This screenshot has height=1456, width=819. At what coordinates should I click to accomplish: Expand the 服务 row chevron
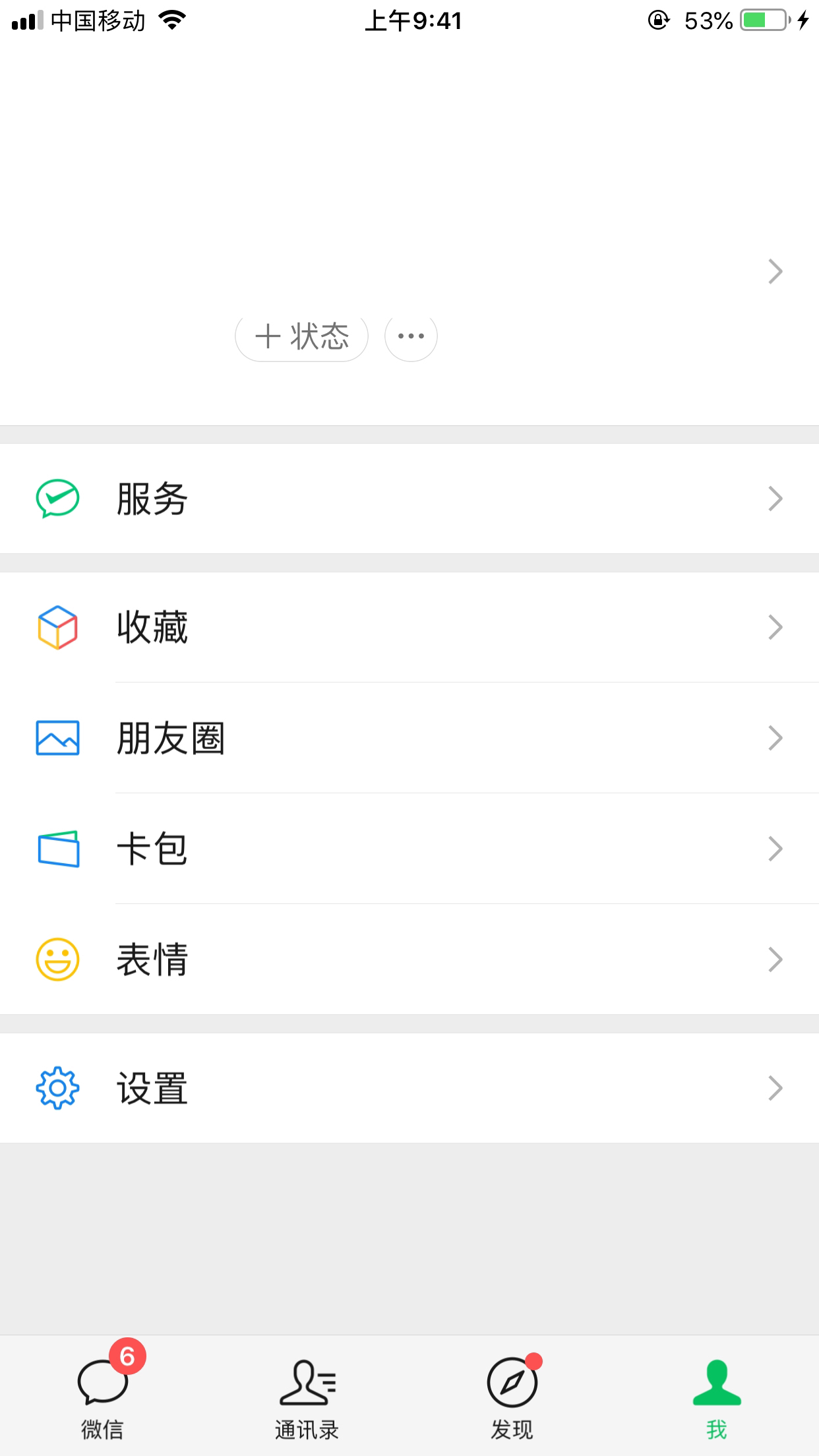click(x=775, y=499)
